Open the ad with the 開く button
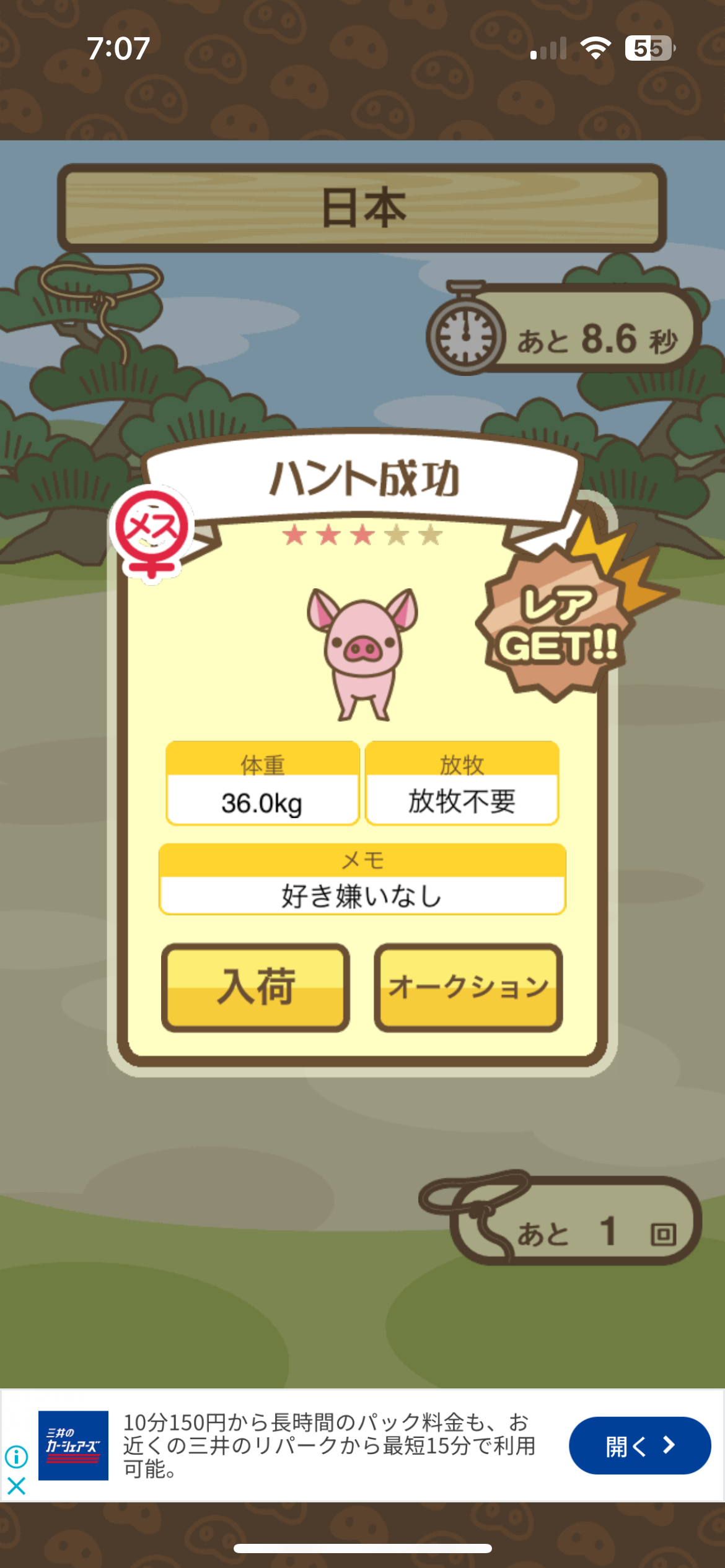Screen dimensions: 725x1568 click(x=639, y=1446)
